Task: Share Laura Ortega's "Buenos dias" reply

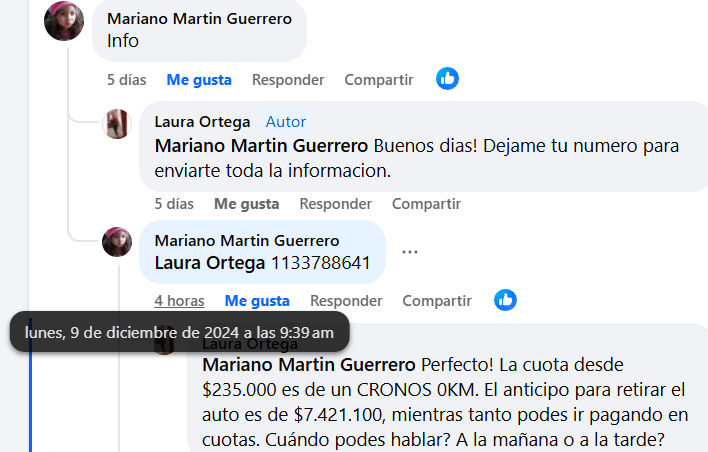Action: tap(426, 204)
